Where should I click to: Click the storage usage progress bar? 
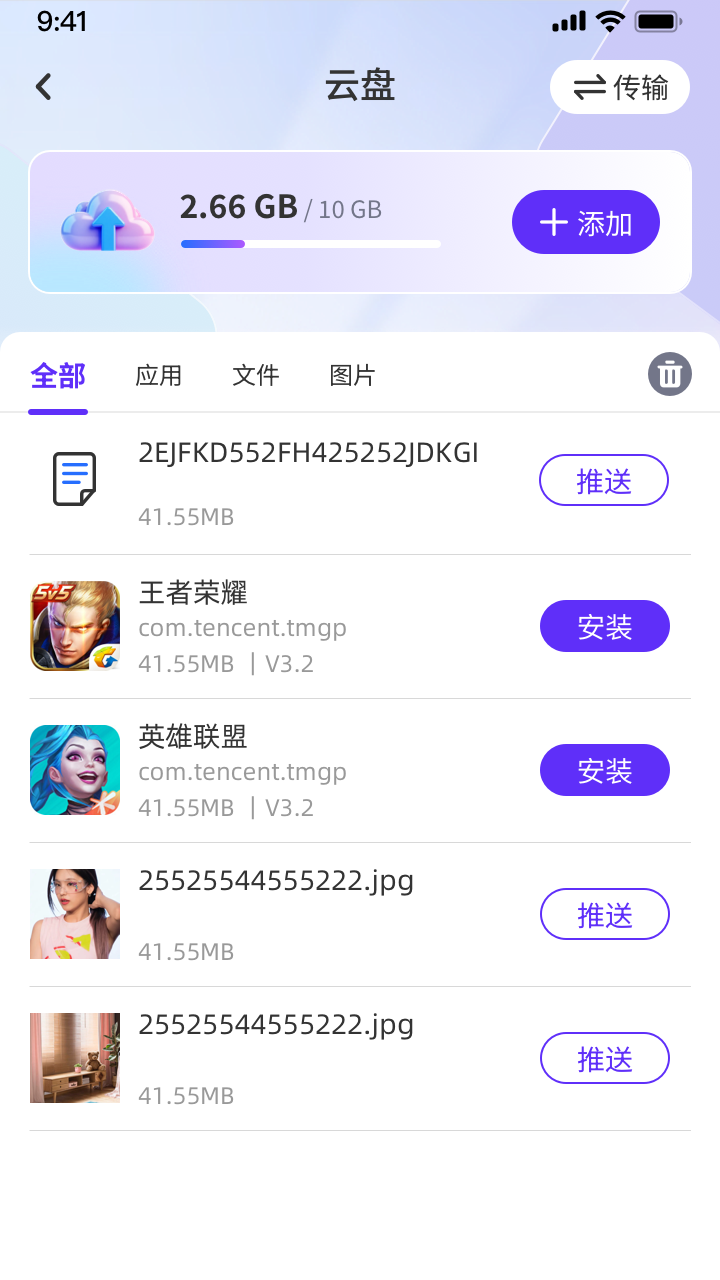[310, 243]
